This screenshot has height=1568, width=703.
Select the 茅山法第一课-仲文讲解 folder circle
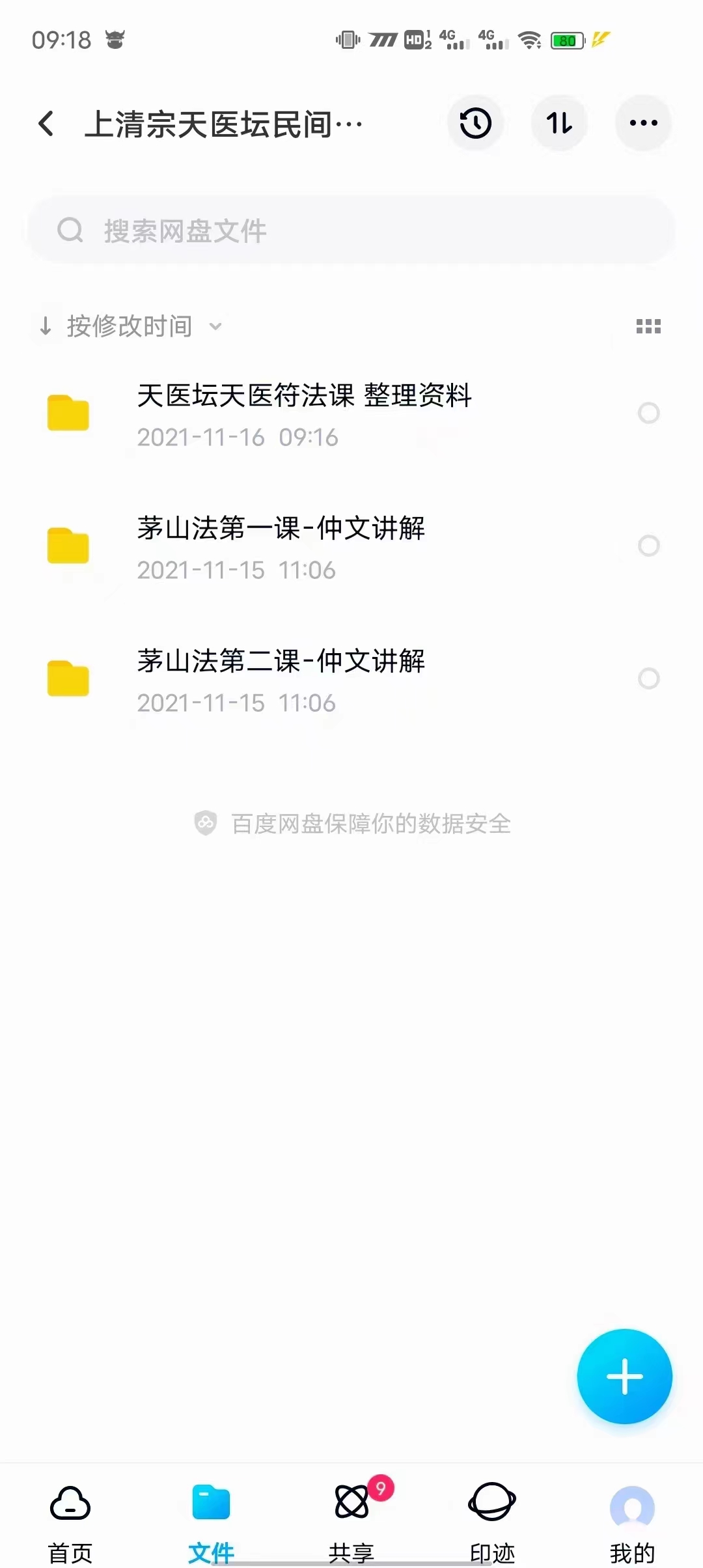648,546
